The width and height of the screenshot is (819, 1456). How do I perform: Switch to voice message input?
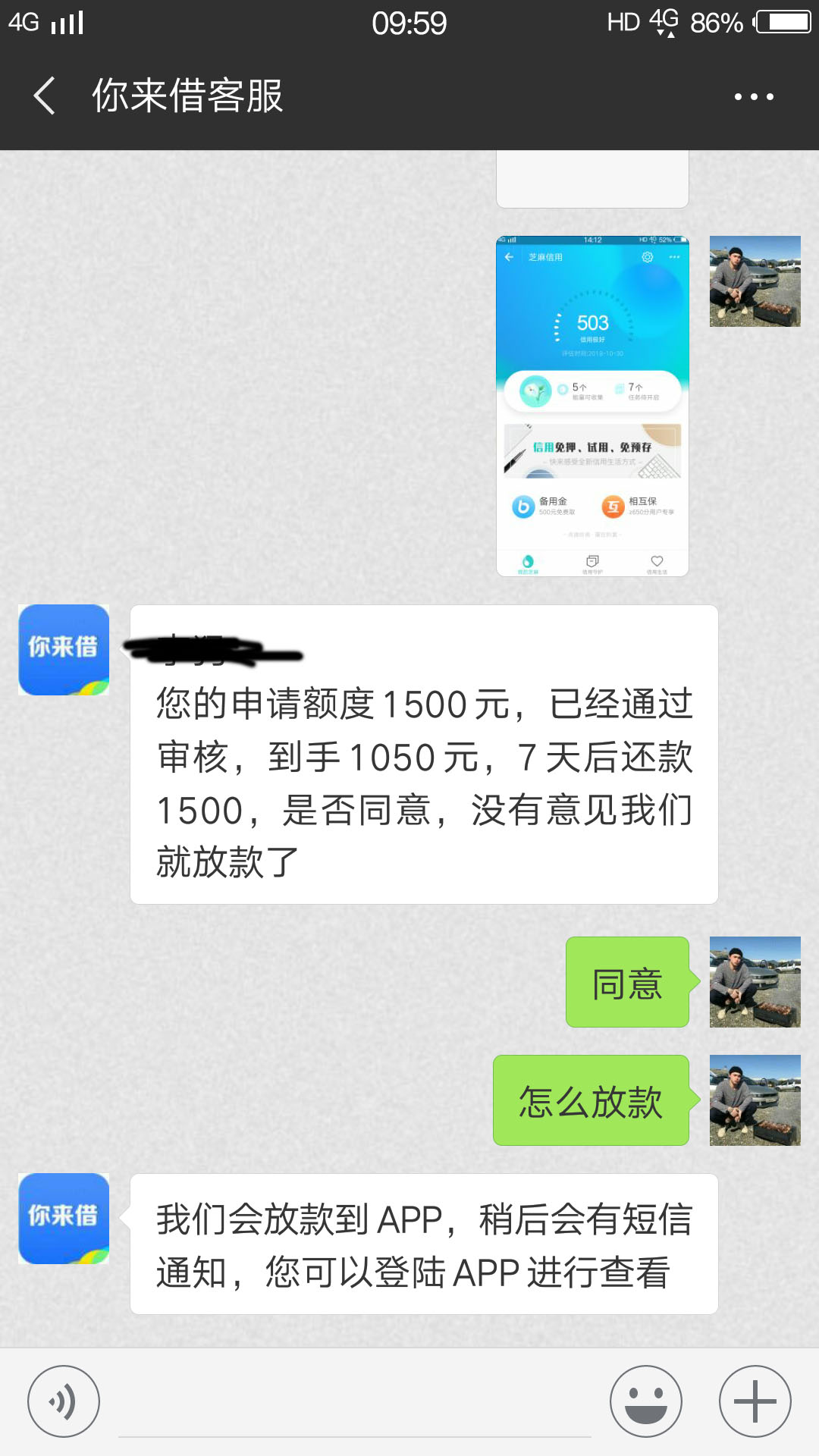64,1401
